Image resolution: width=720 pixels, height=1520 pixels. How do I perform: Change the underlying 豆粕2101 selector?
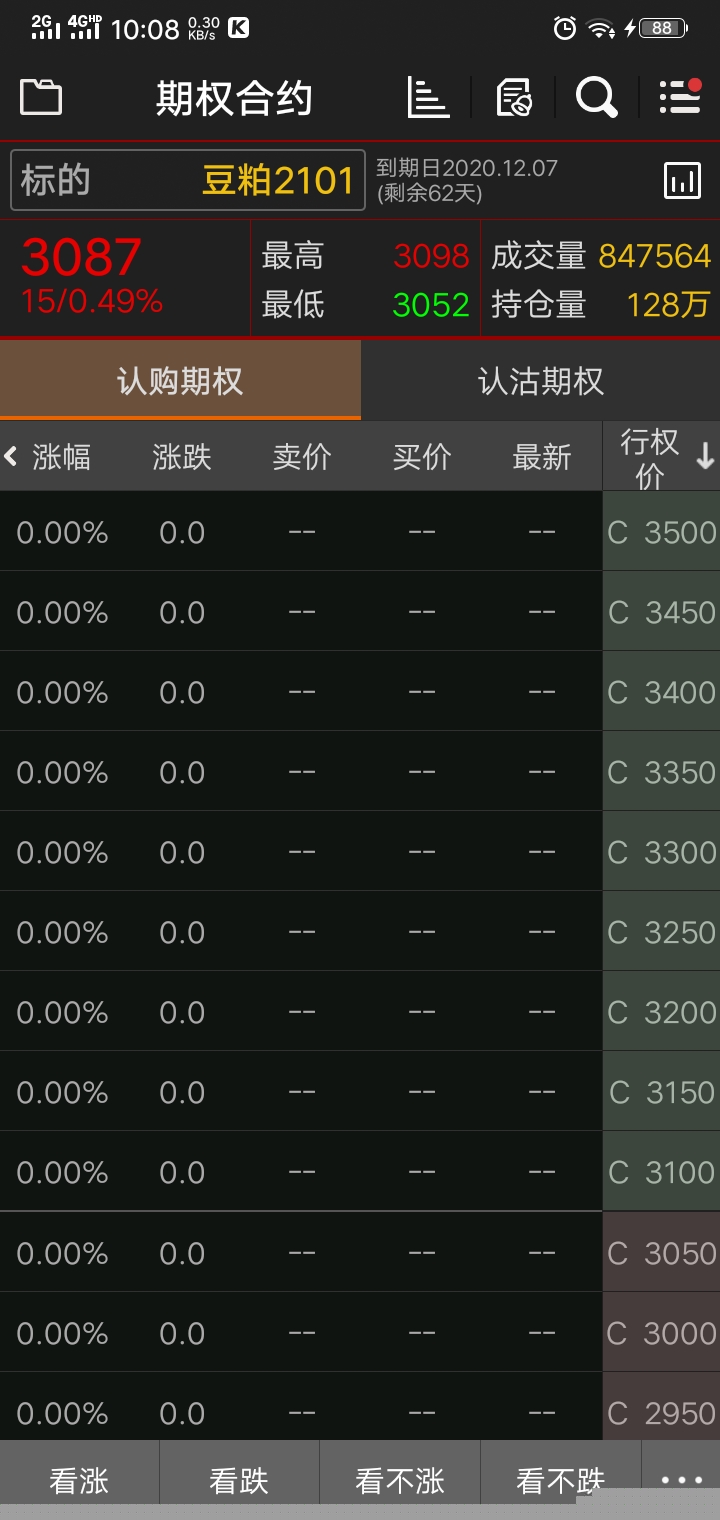(188, 181)
